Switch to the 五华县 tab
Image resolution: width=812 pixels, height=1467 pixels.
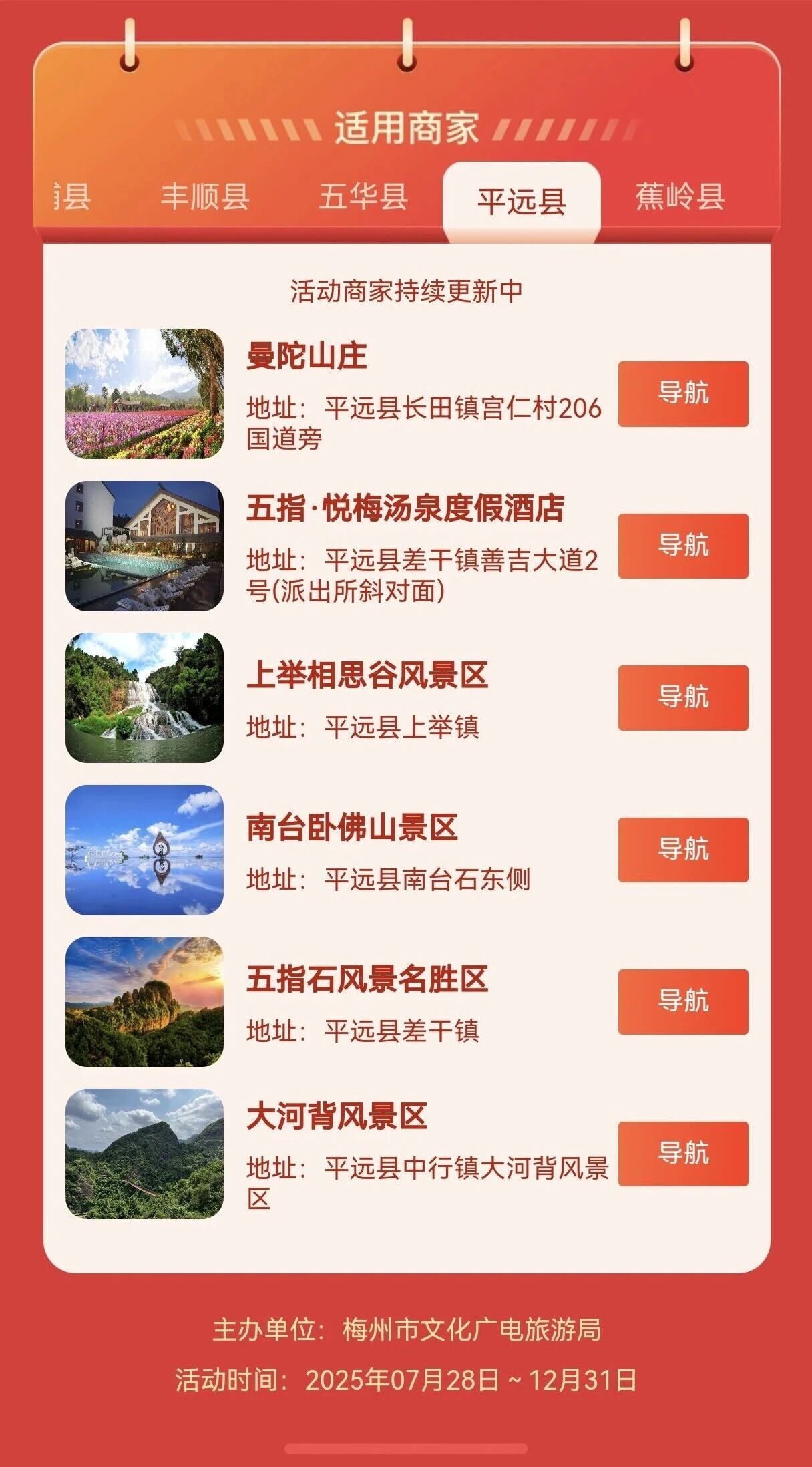[363, 196]
